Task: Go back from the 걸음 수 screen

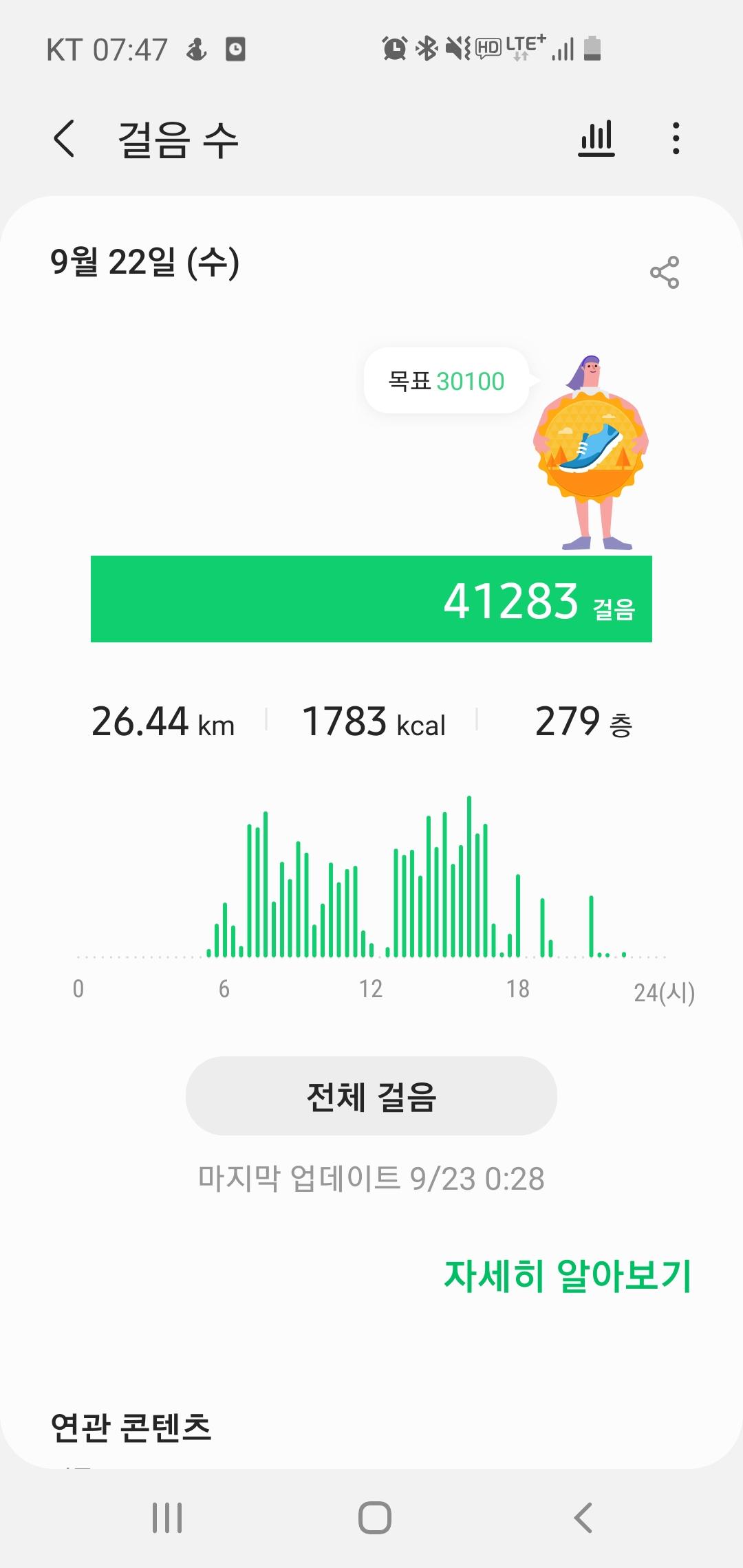Action: (65, 139)
